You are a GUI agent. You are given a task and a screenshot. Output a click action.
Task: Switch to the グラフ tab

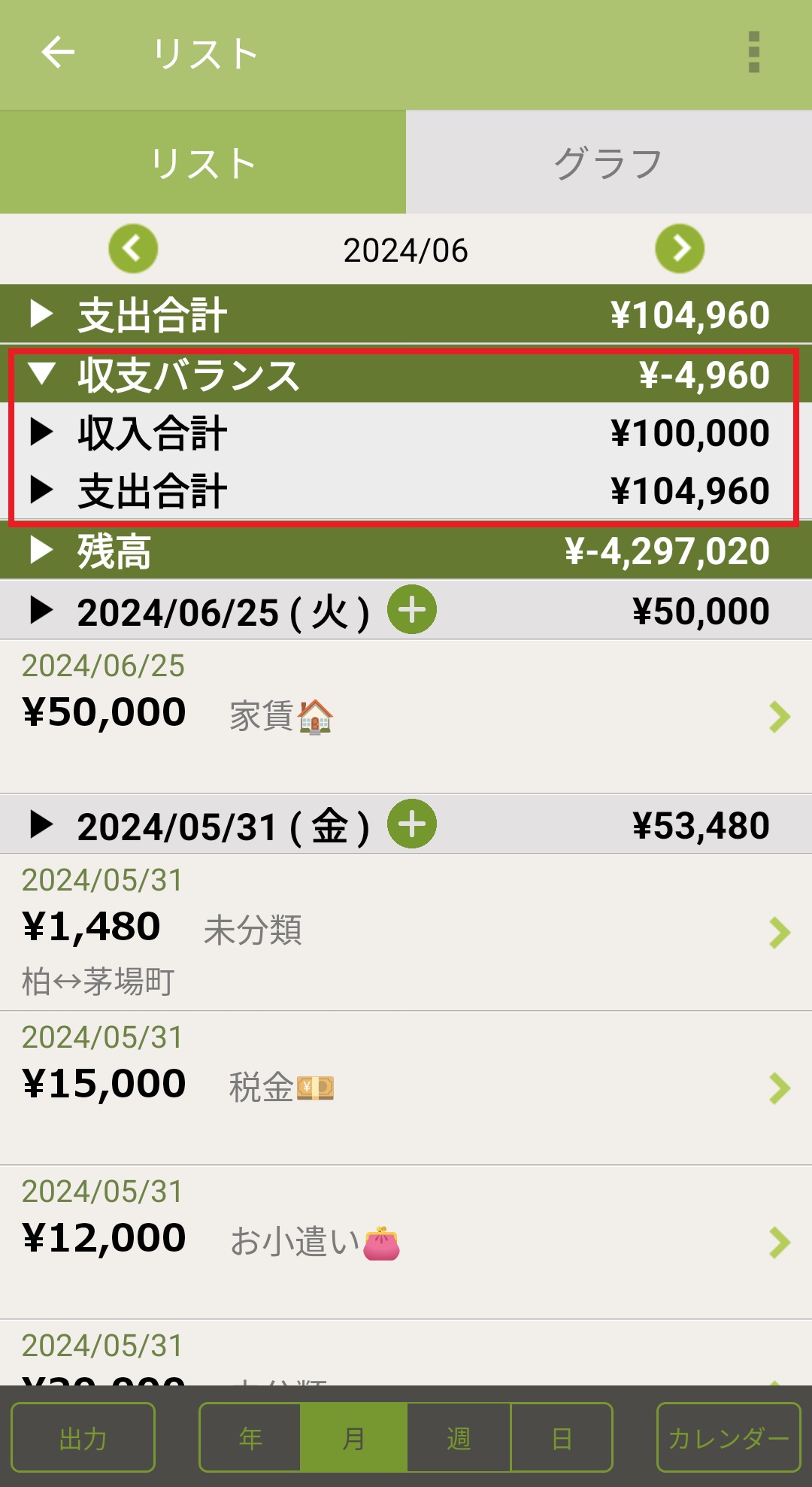608,162
